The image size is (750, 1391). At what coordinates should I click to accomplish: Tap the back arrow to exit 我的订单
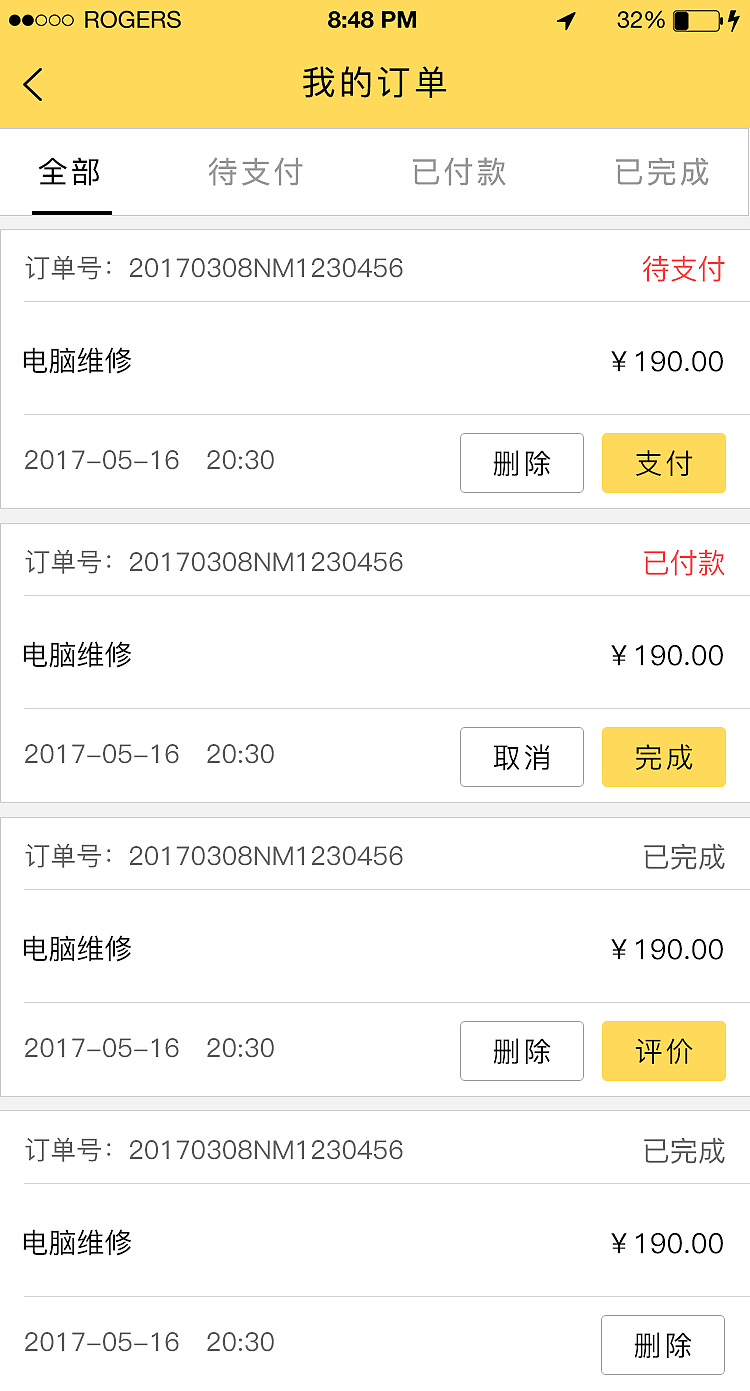click(x=32, y=85)
